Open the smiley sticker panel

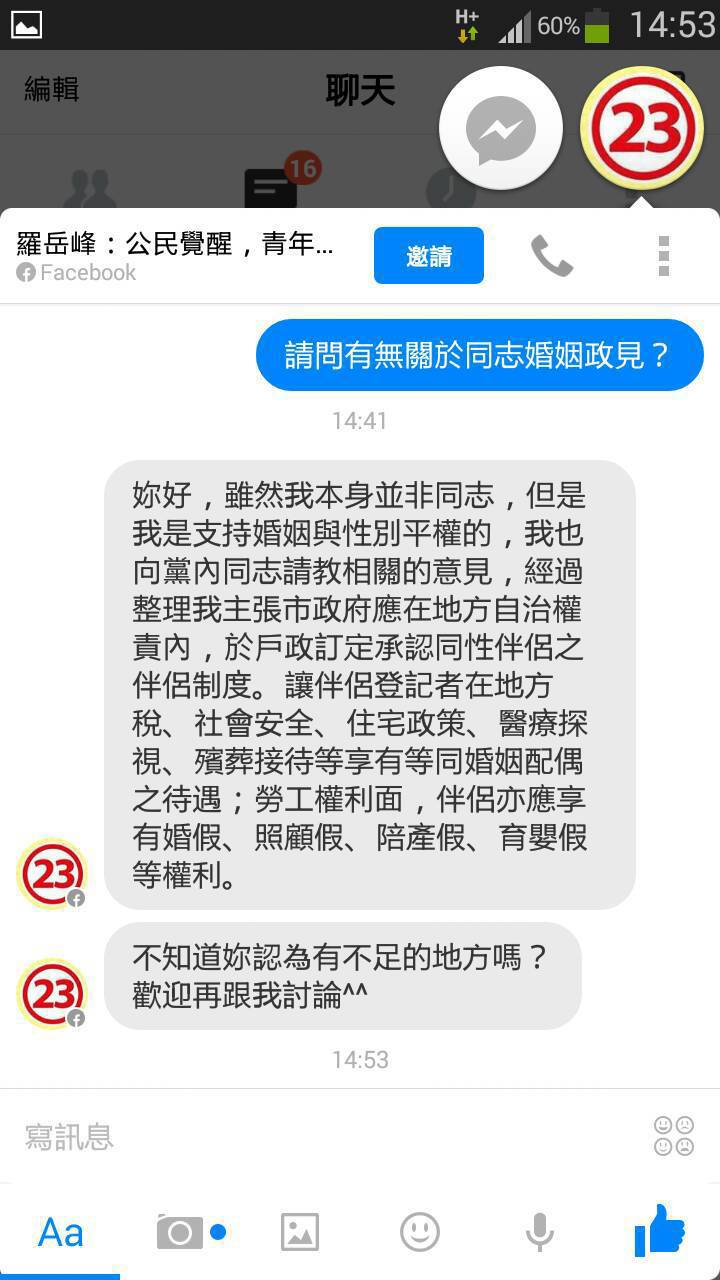pos(420,1232)
